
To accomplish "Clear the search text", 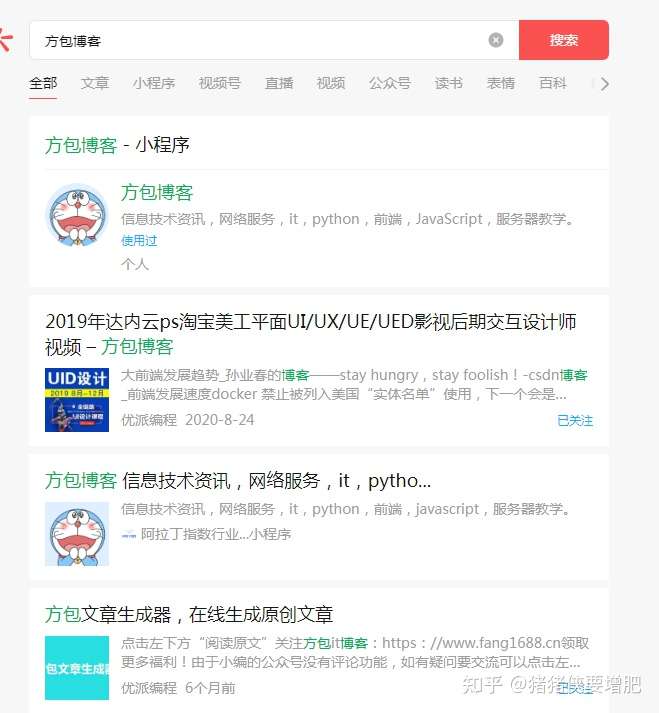I will tap(496, 41).
